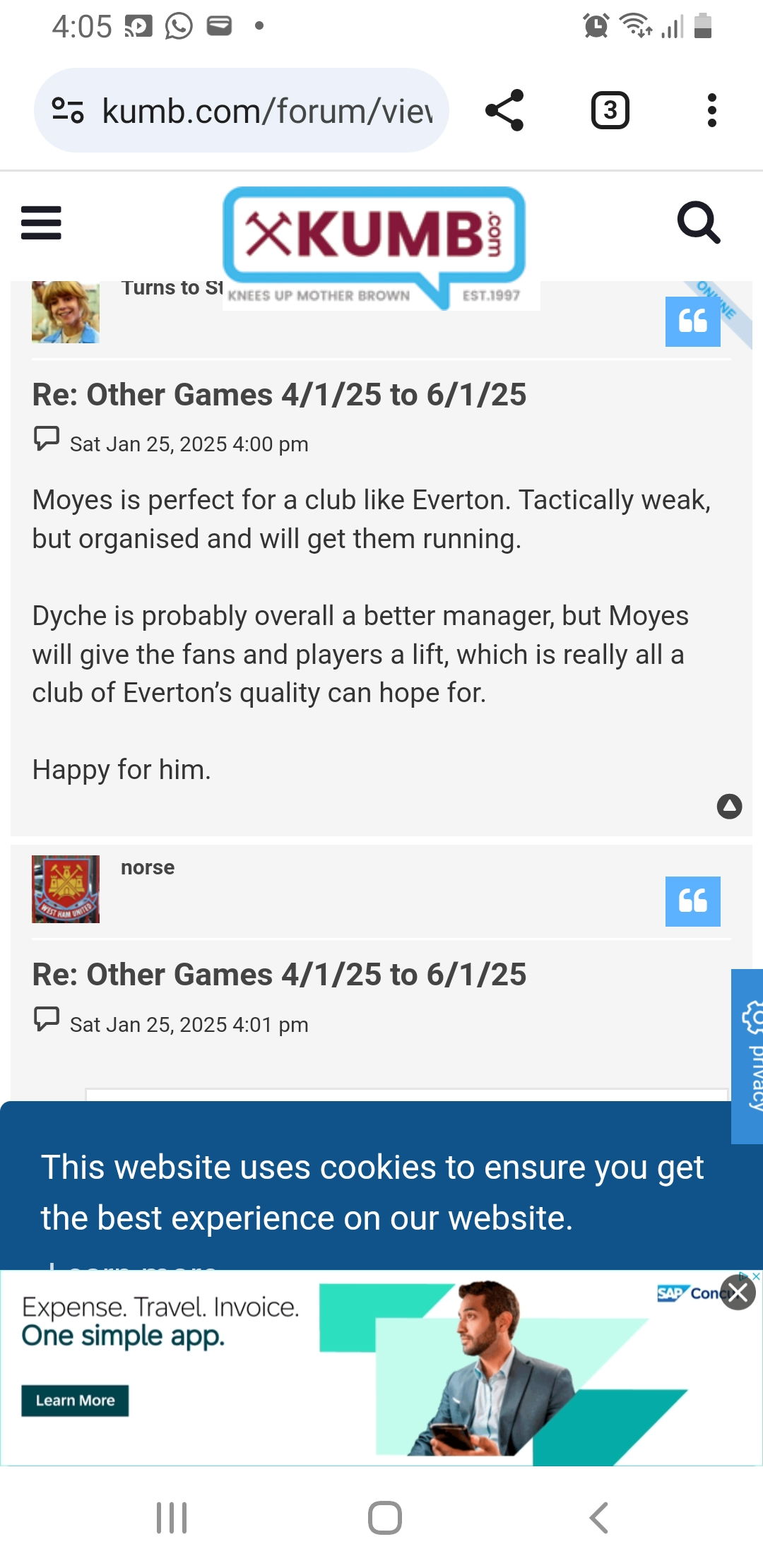Open the browser overflow menu
763x1568 pixels.
711,110
